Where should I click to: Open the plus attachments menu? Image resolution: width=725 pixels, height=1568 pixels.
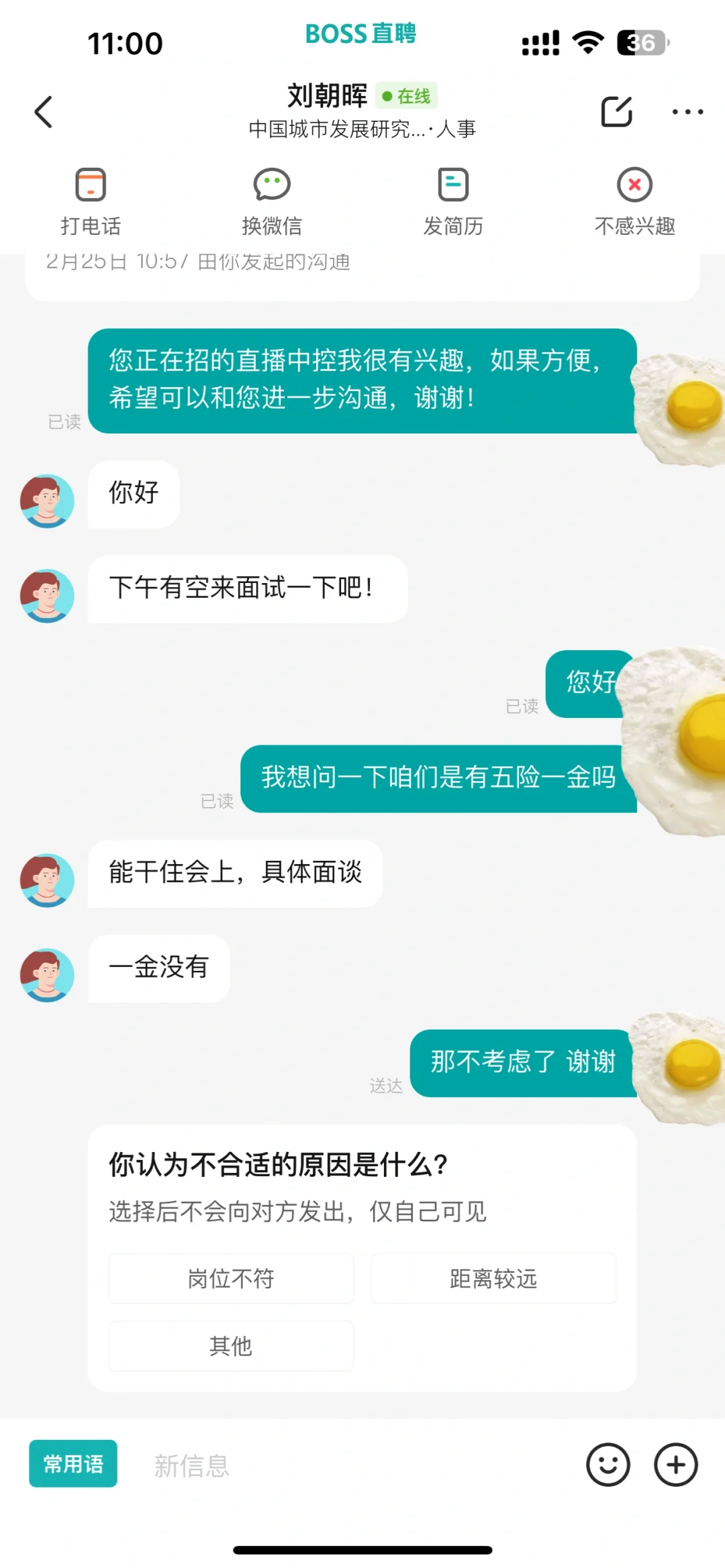tap(676, 1465)
